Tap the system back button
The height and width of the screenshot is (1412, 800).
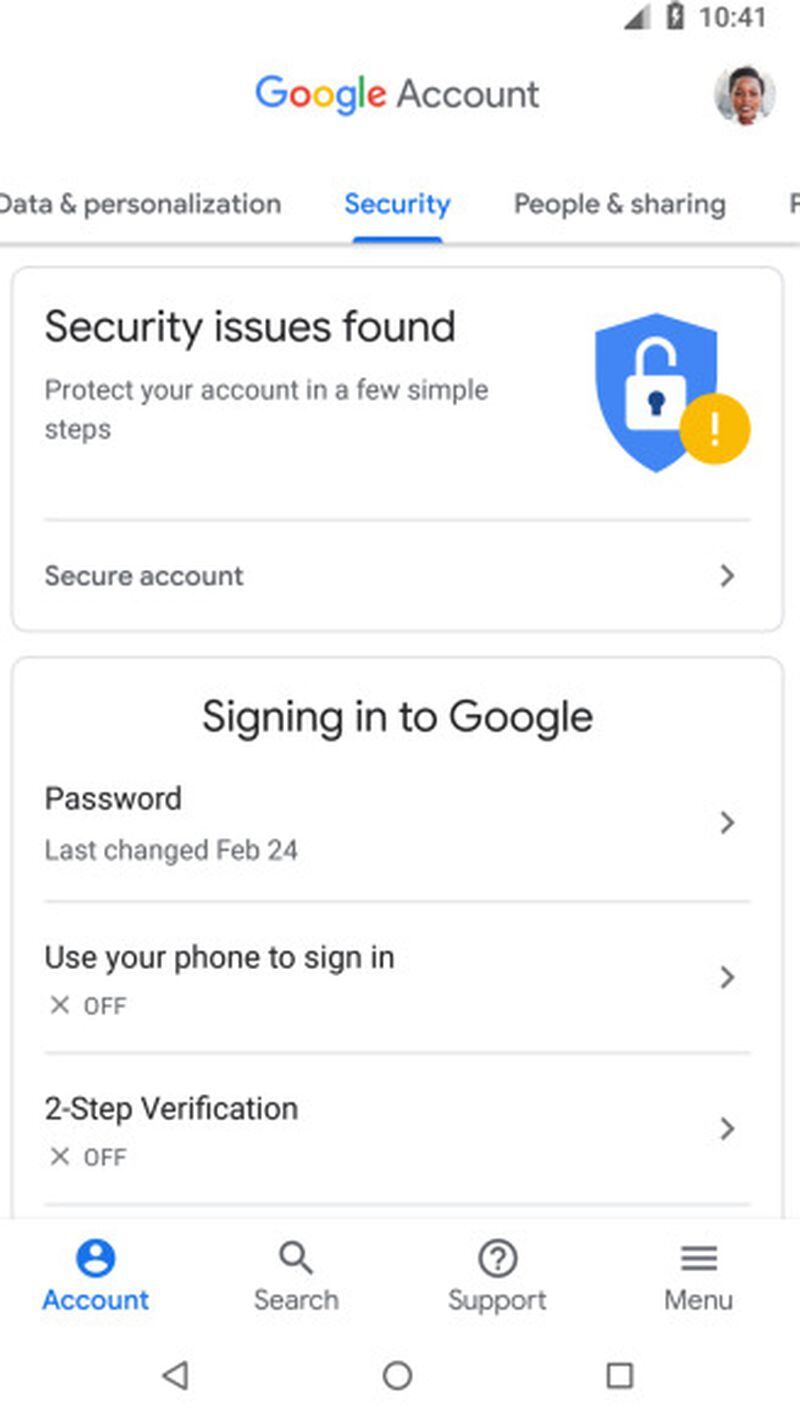[175, 1376]
